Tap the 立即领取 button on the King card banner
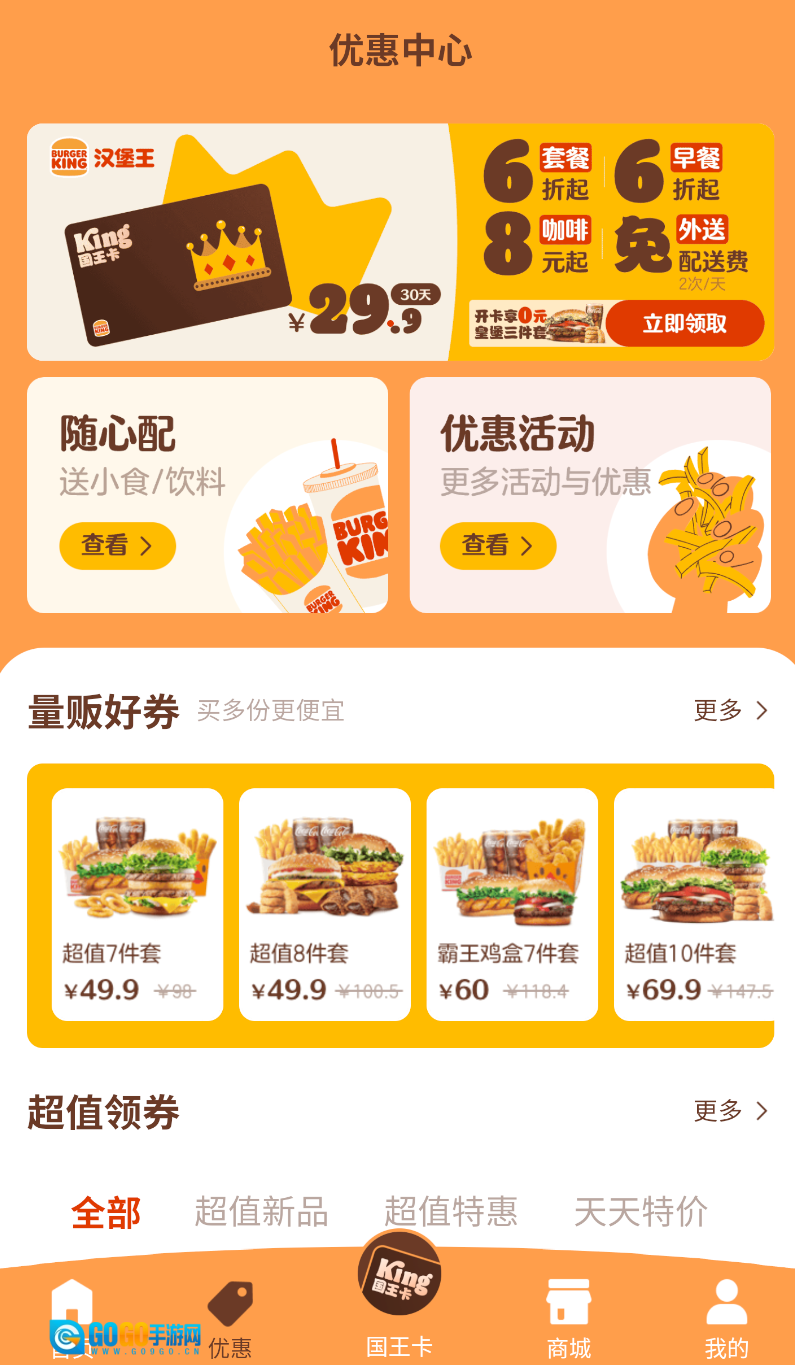Viewport: 795px width, 1365px height. (x=685, y=323)
